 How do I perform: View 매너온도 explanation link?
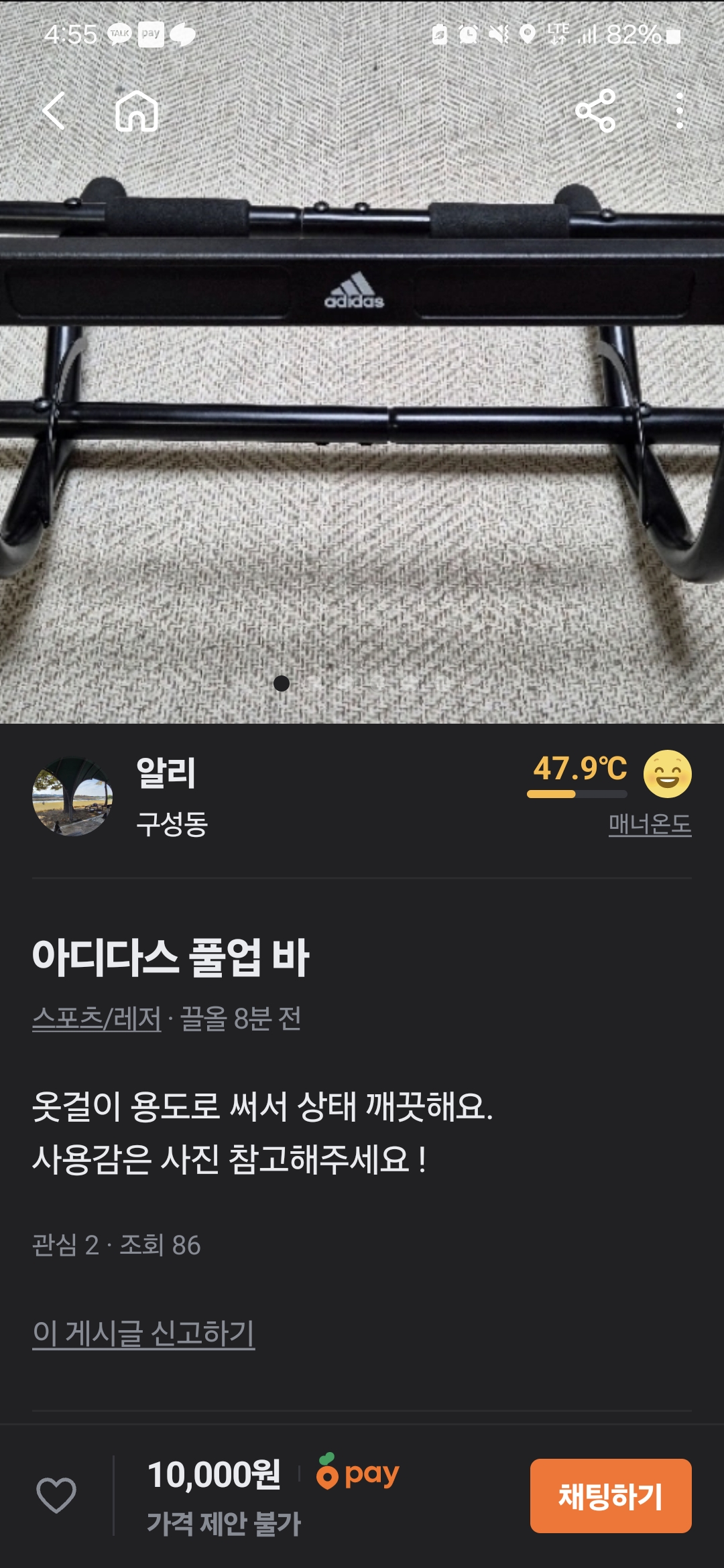click(650, 824)
